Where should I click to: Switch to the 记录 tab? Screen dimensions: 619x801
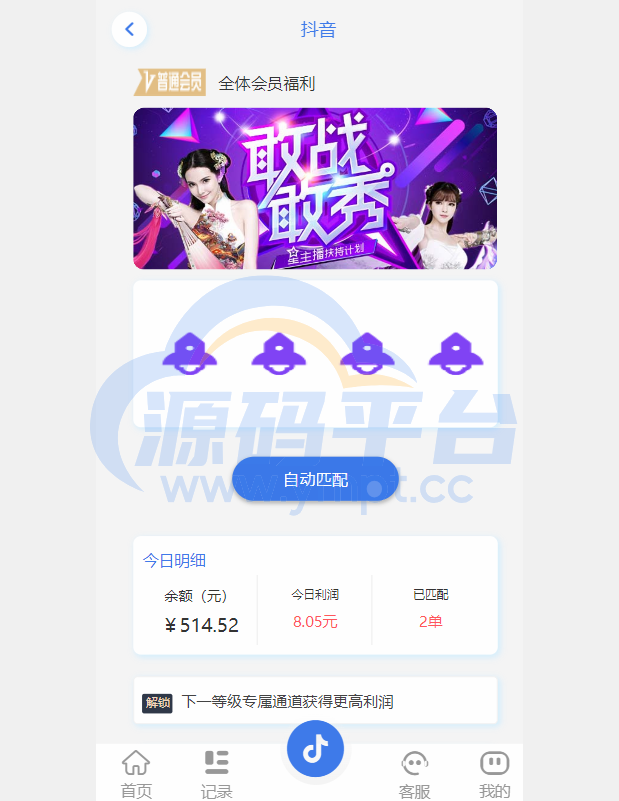(216, 775)
